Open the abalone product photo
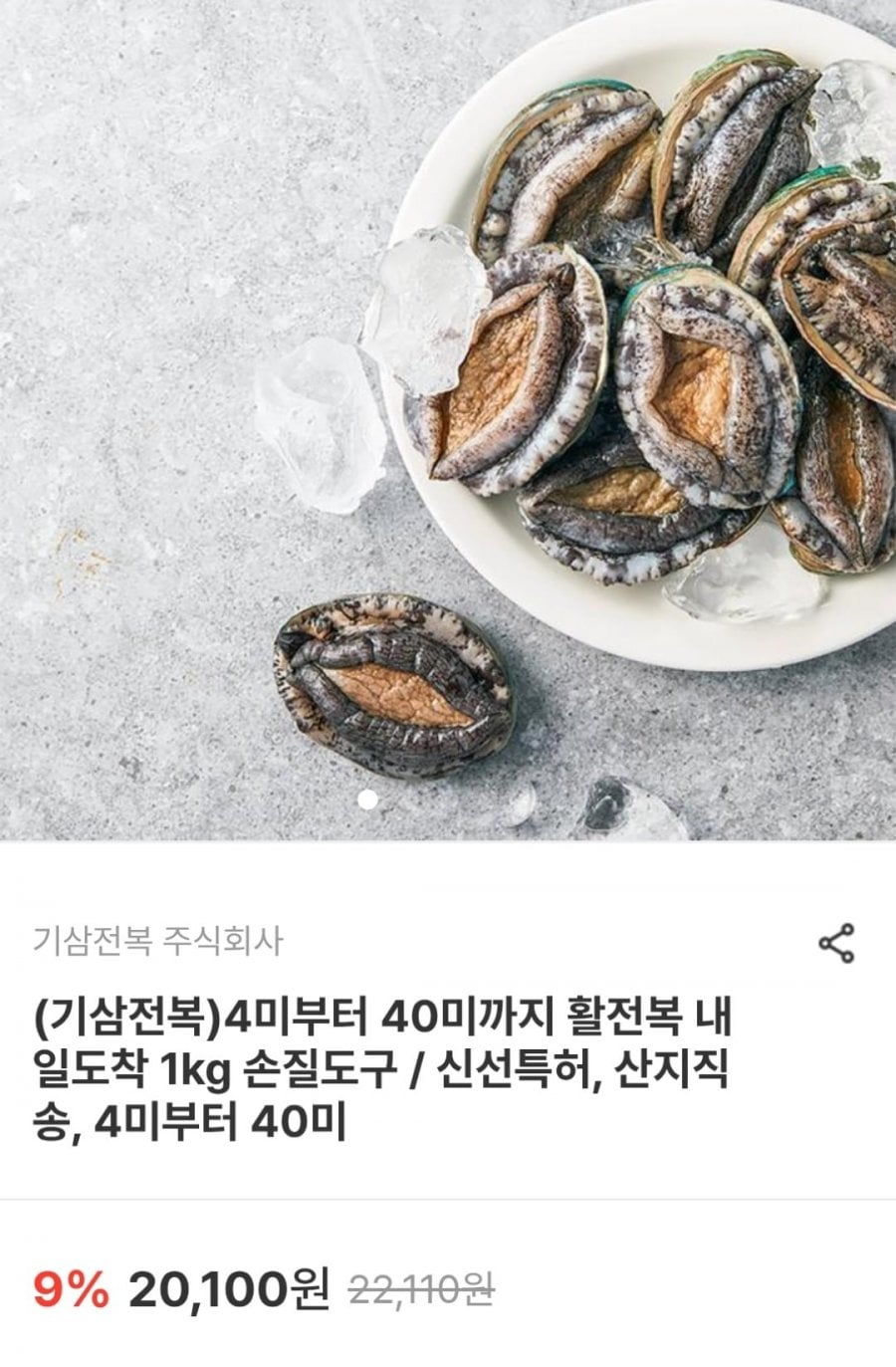 click(x=448, y=418)
